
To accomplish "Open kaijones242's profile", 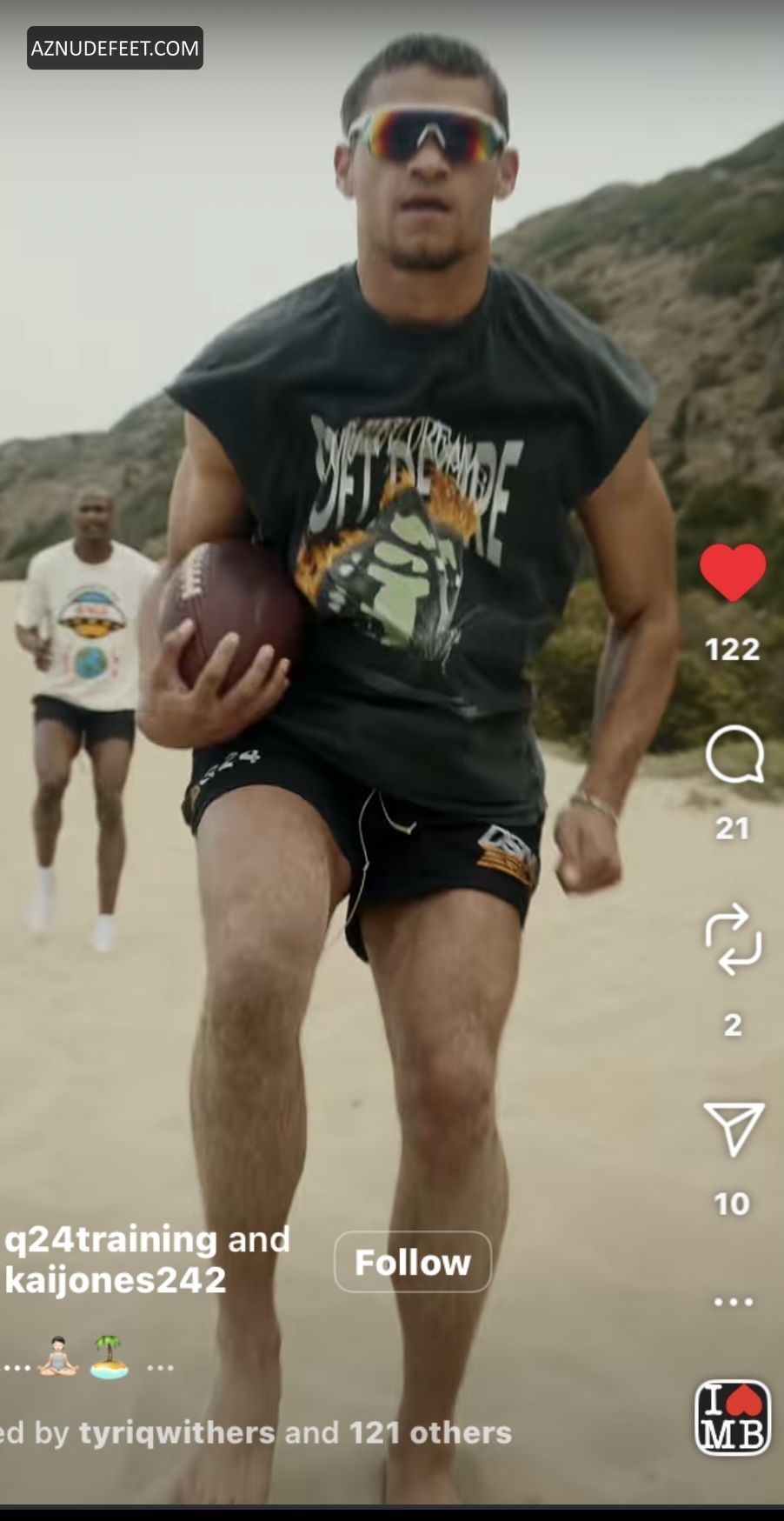I will (116, 1279).
